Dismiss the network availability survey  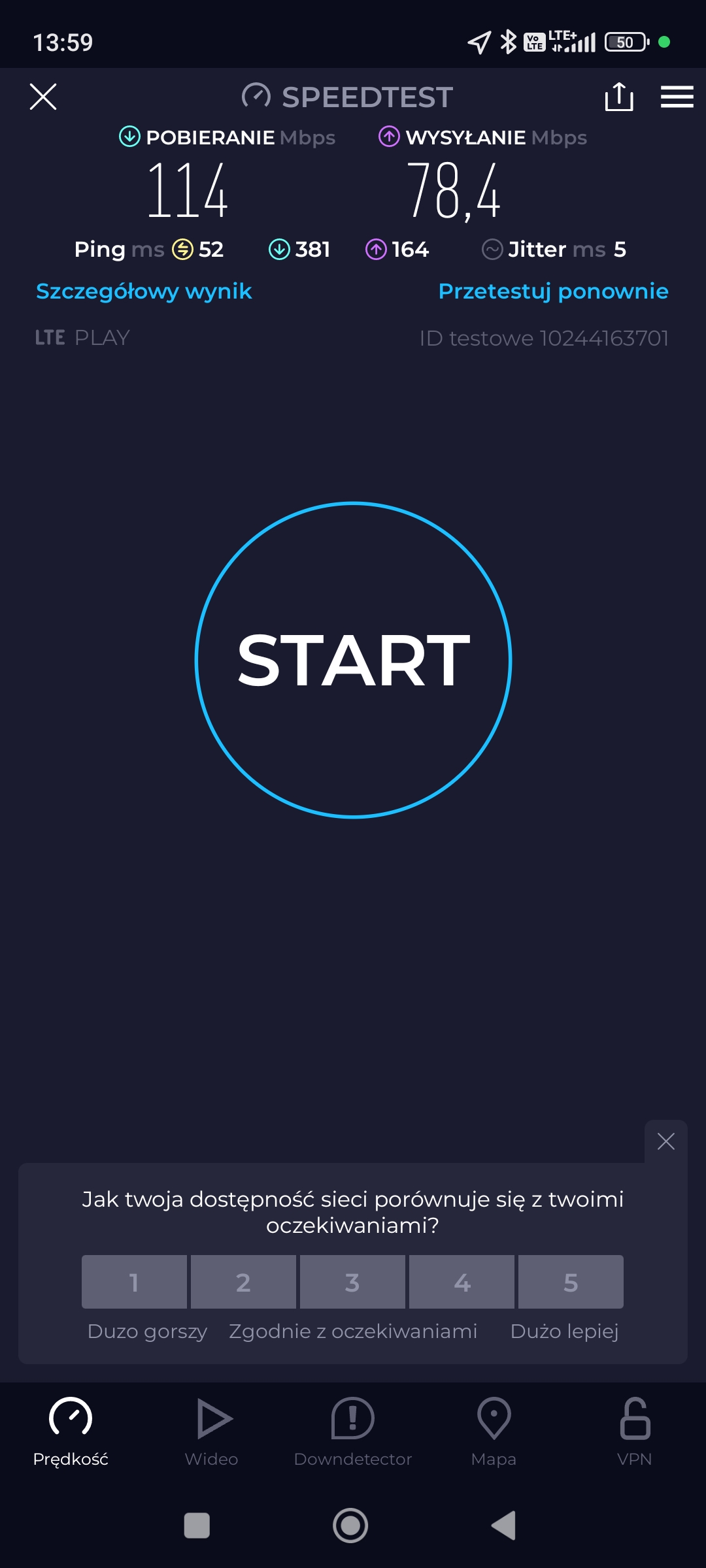(x=665, y=1141)
